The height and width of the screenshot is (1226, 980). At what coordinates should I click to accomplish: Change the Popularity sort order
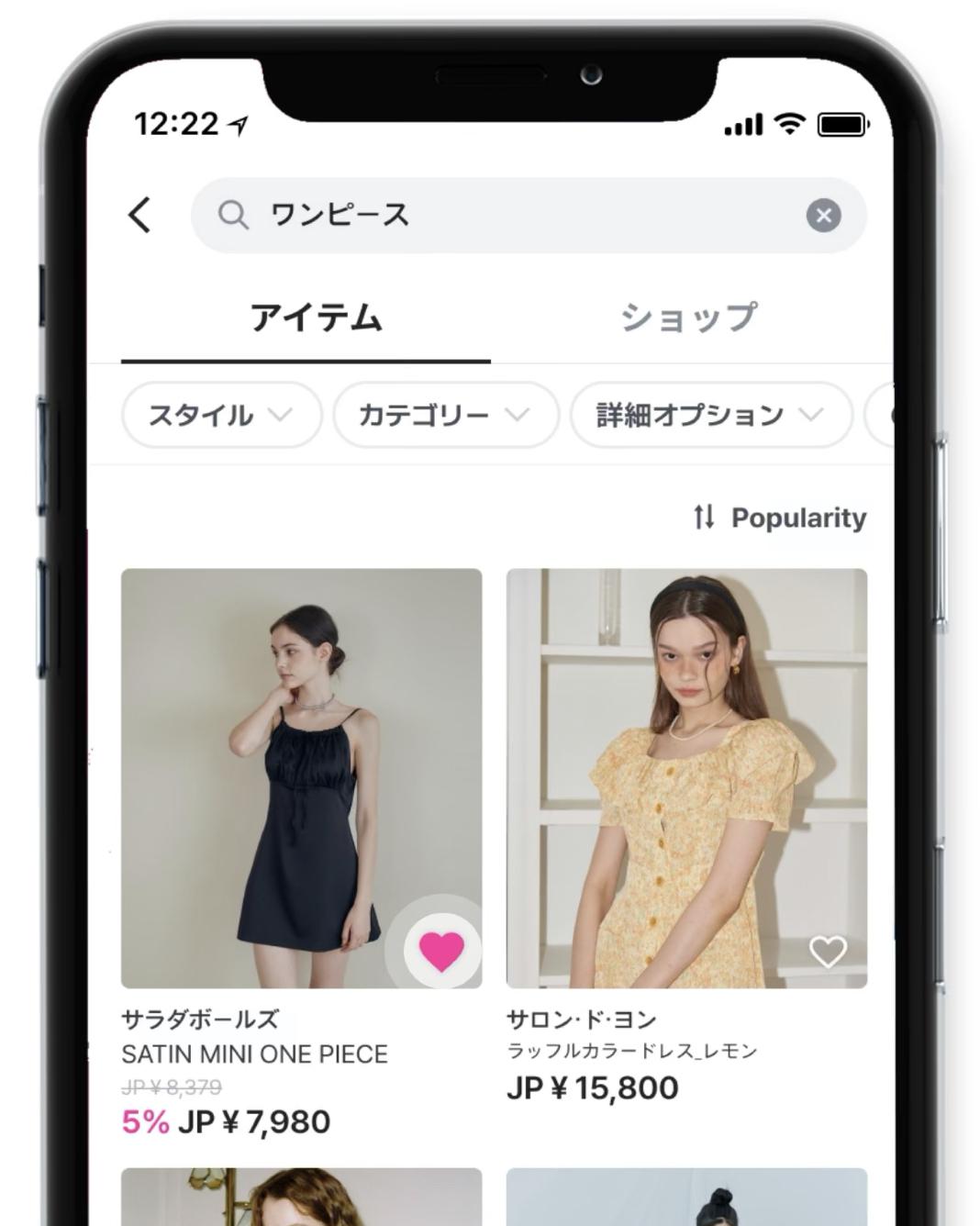coord(780,518)
